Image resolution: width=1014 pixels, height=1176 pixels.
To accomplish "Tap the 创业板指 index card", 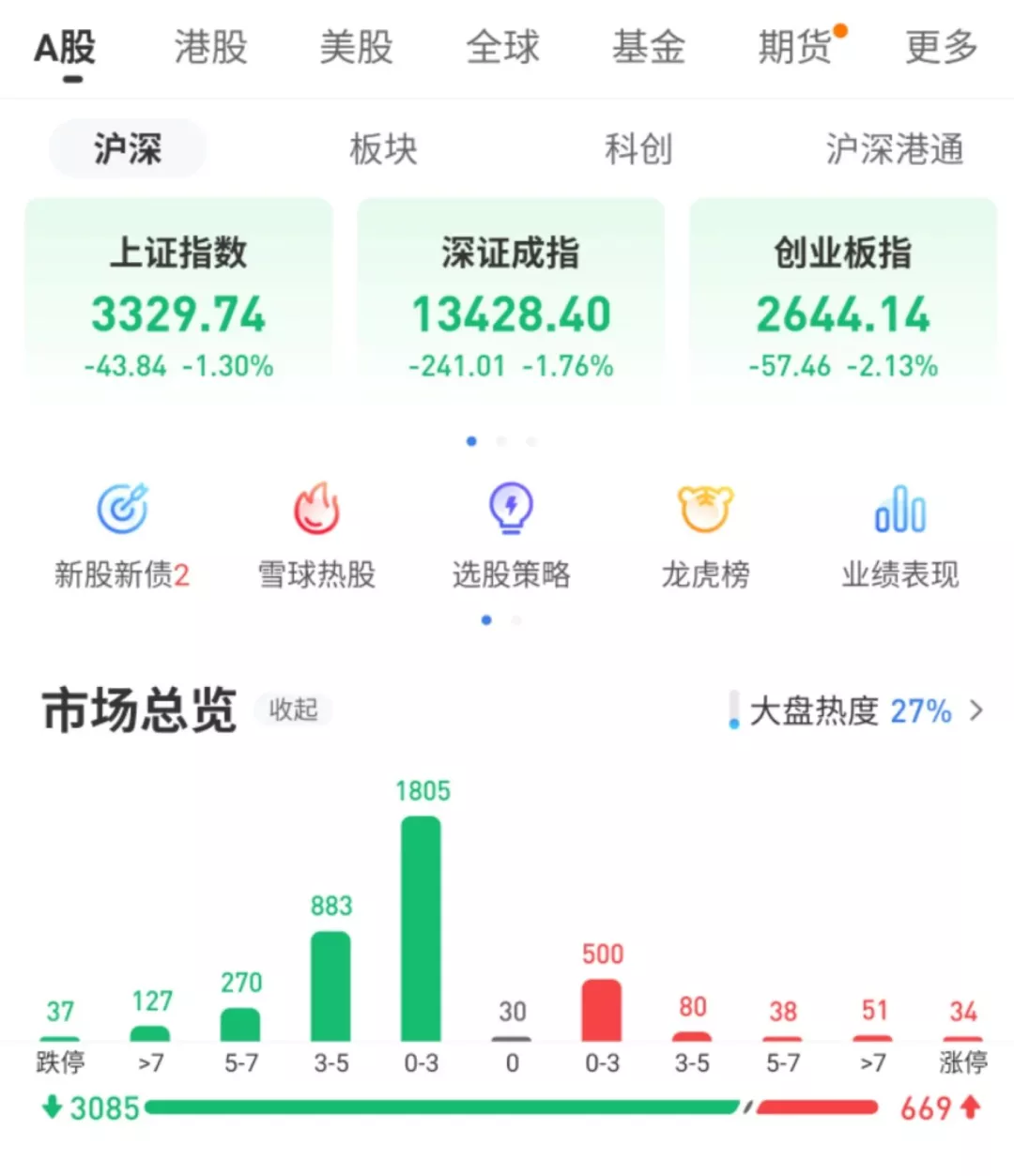I will click(842, 300).
